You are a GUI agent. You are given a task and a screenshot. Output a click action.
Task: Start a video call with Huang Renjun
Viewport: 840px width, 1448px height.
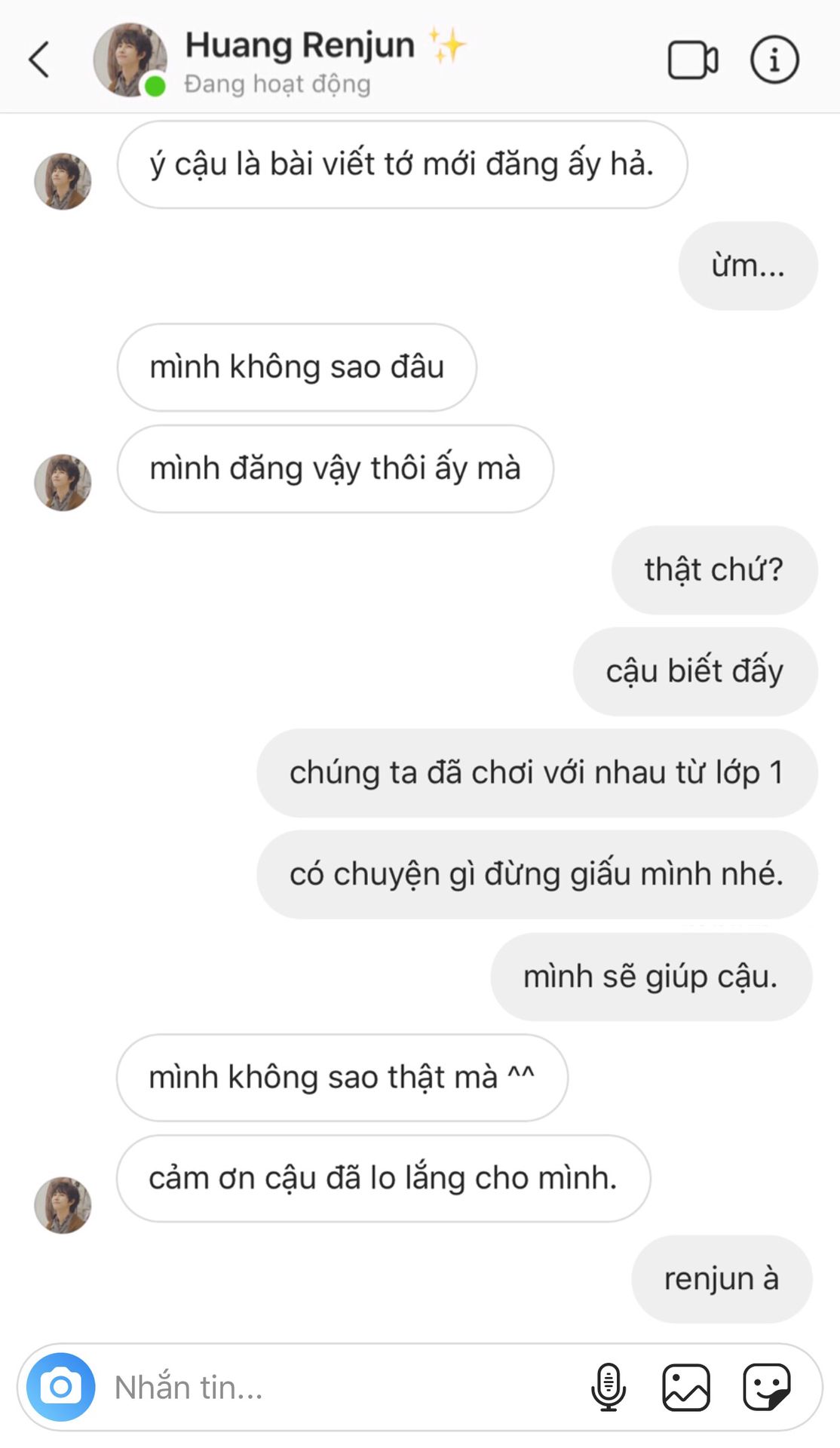coord(692,60)
